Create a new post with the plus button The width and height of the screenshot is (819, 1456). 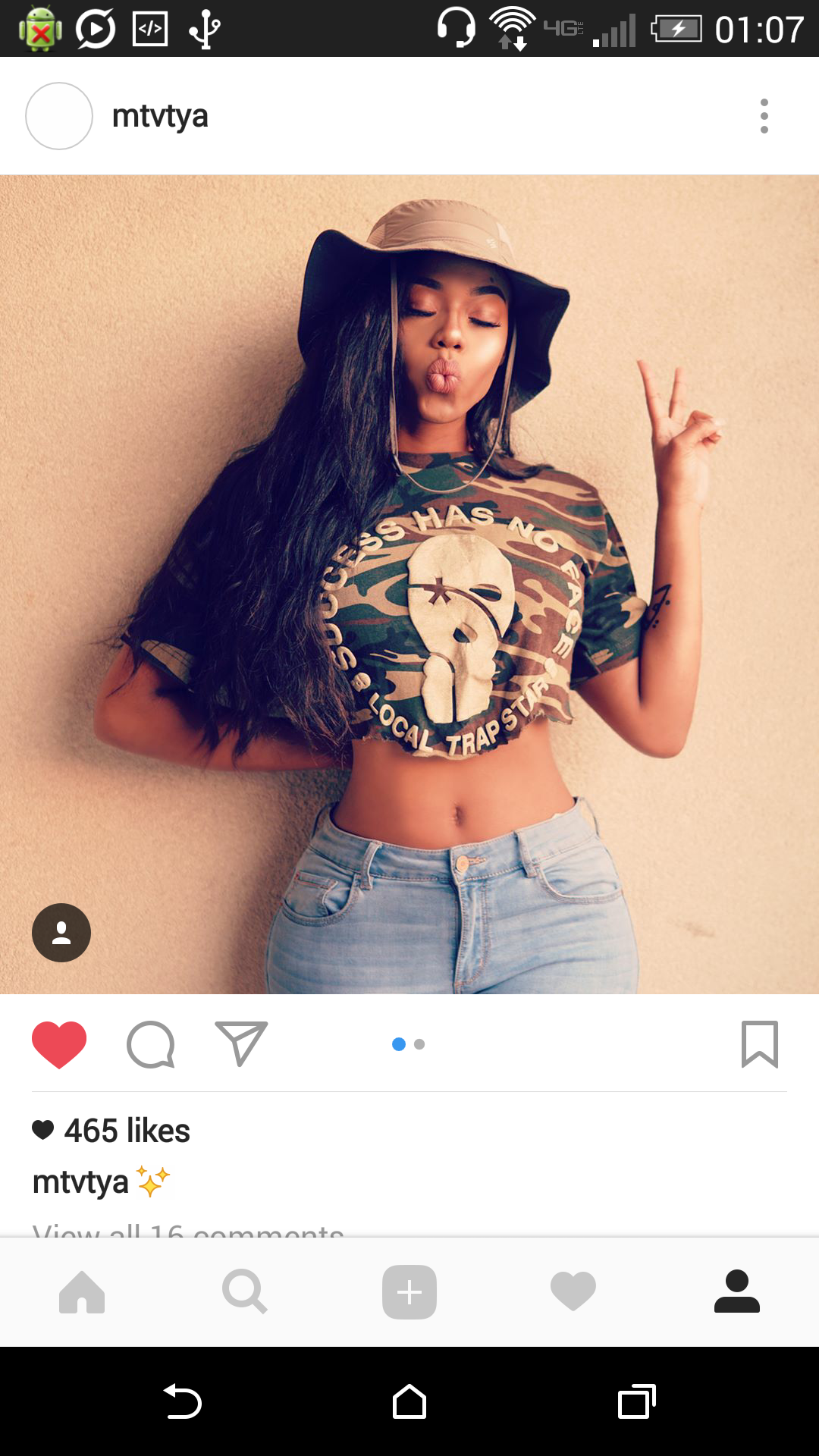click(x=409, y=1291)
